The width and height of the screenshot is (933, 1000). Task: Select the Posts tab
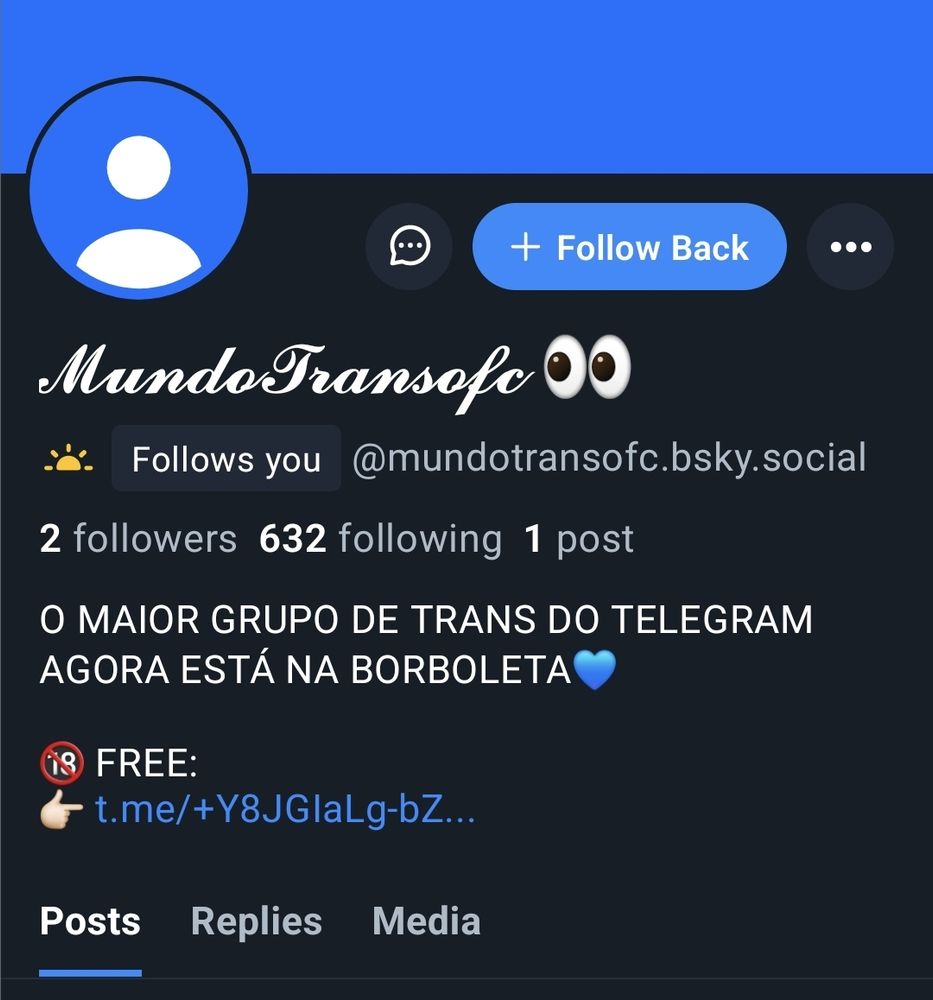90,922
